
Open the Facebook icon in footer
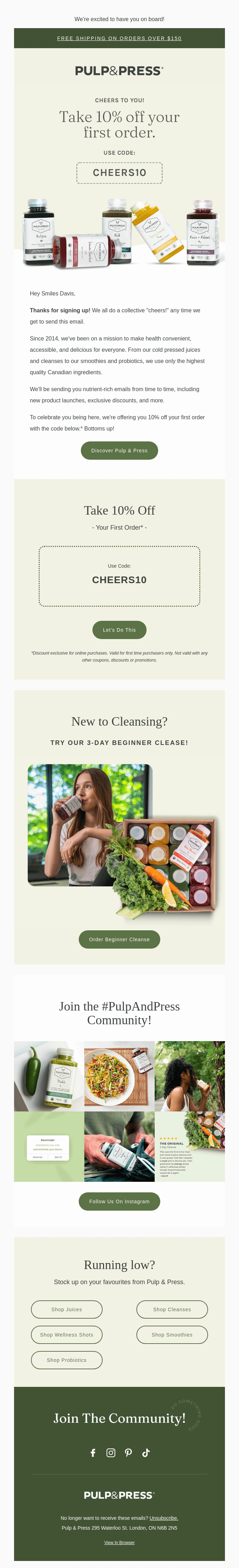pyautogui.click(x=93, y=1452)
